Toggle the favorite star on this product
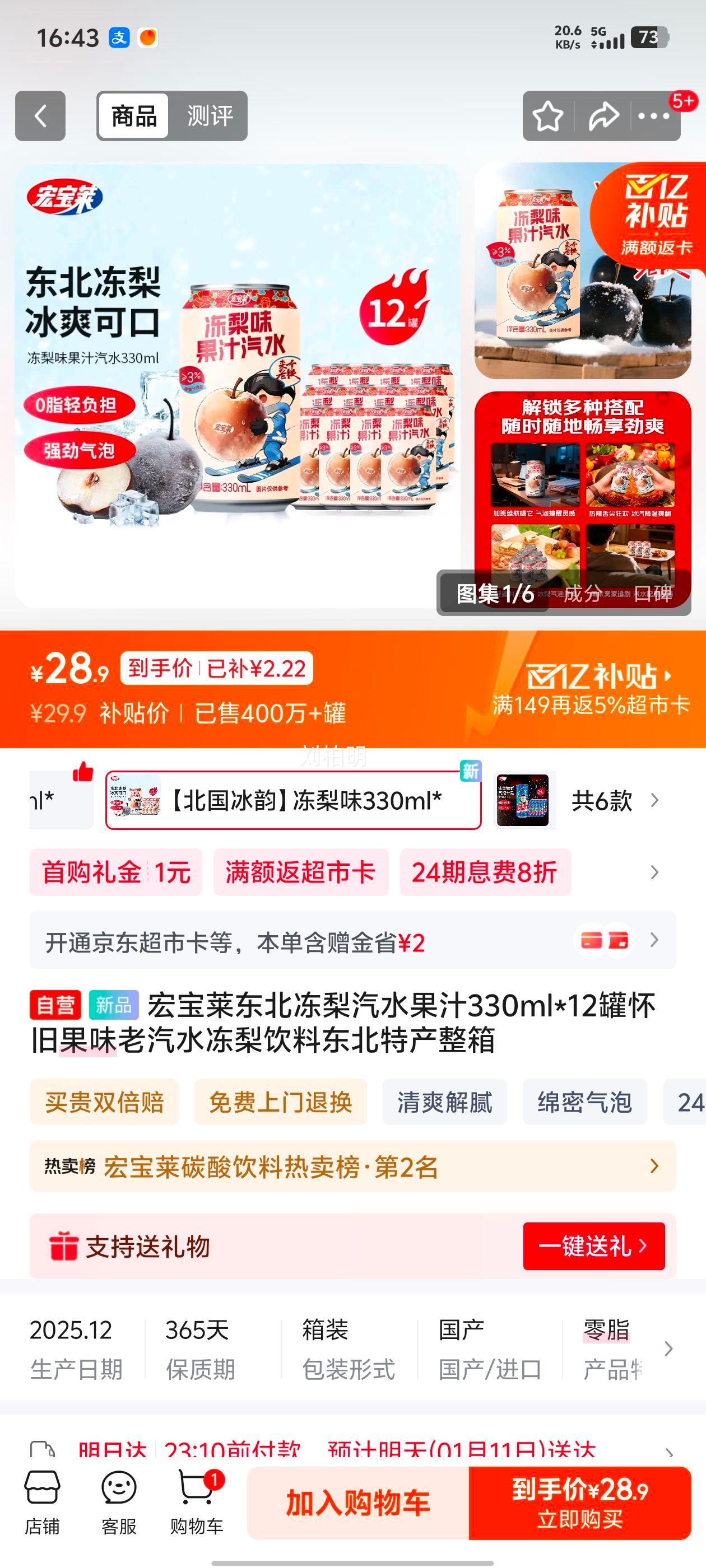Screen dimensions: 706x1568 [x=549, y=116]
